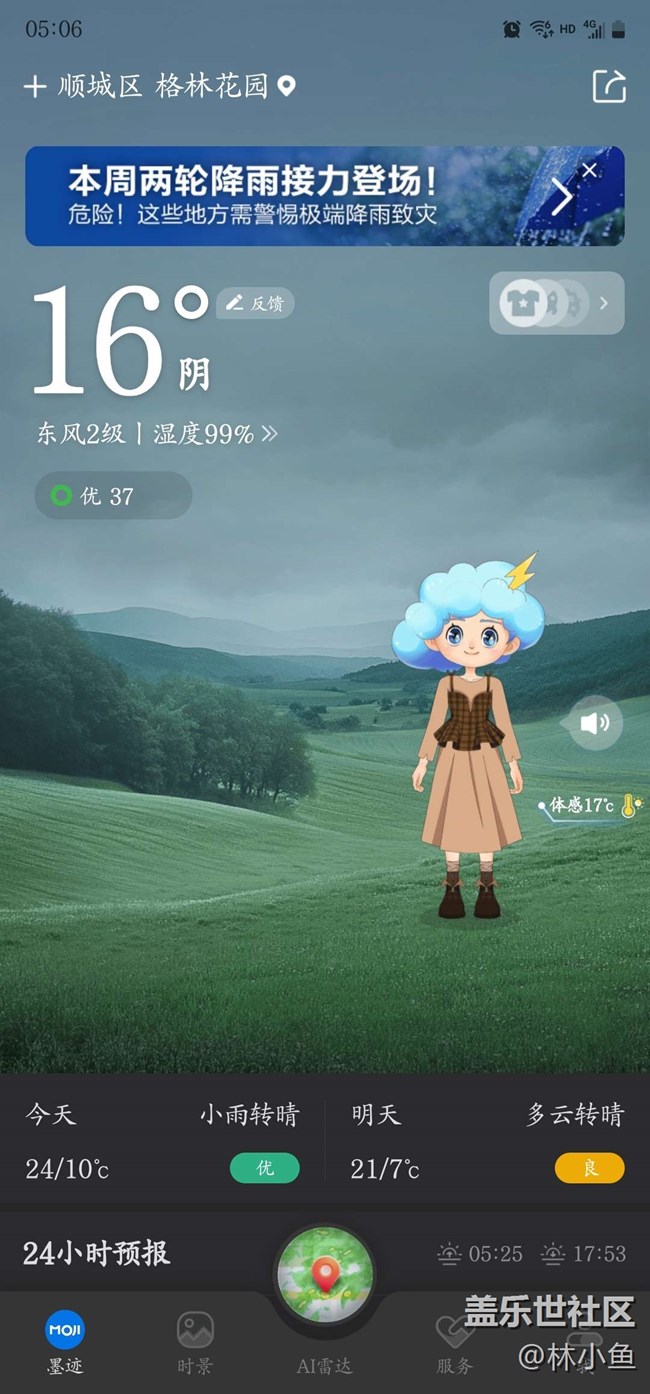Screen dimensions: 650x1394
Task: Expand wind and humidity details
Action: tap(157, 434)
